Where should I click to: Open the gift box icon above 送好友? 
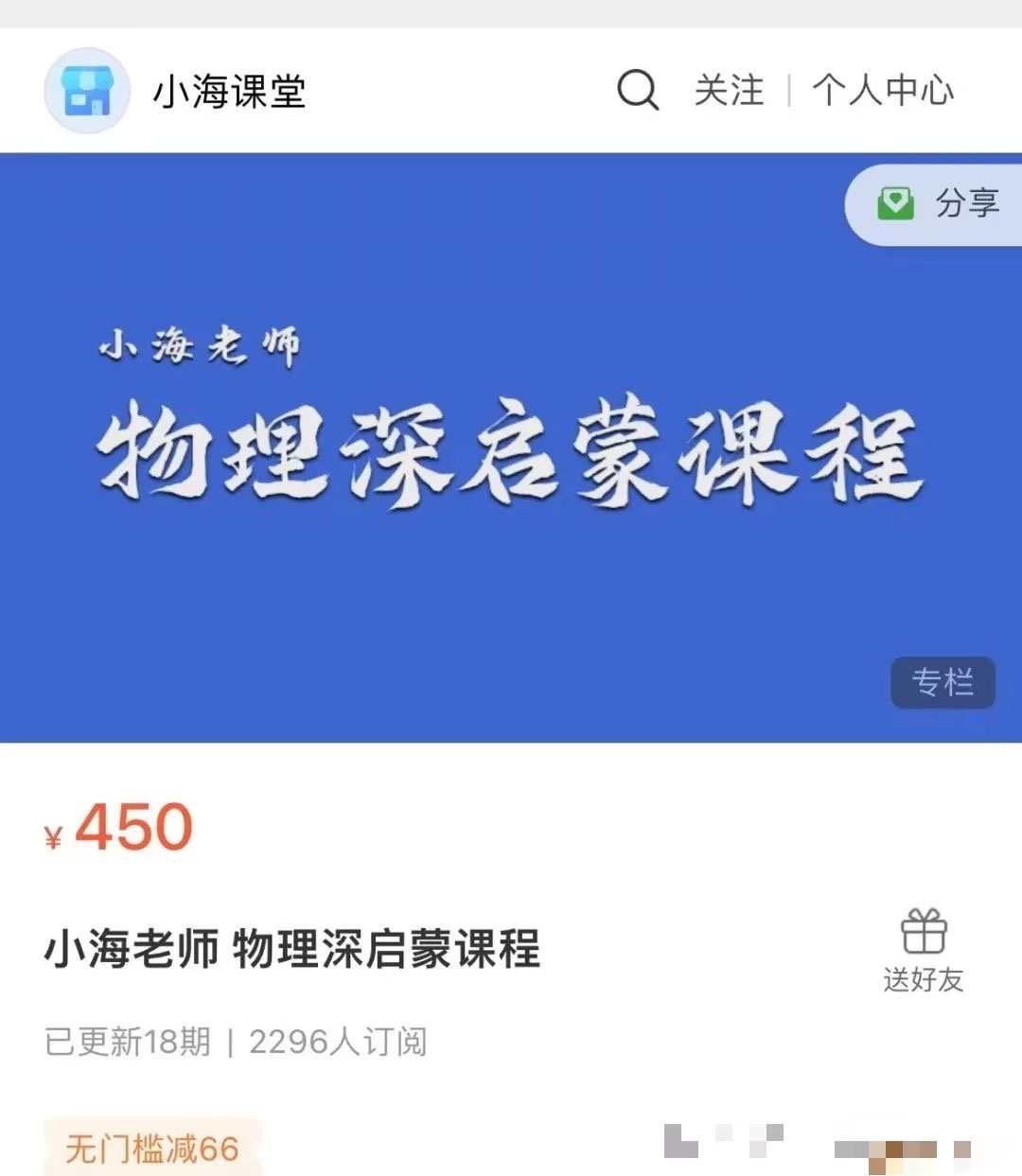(925, 933)
